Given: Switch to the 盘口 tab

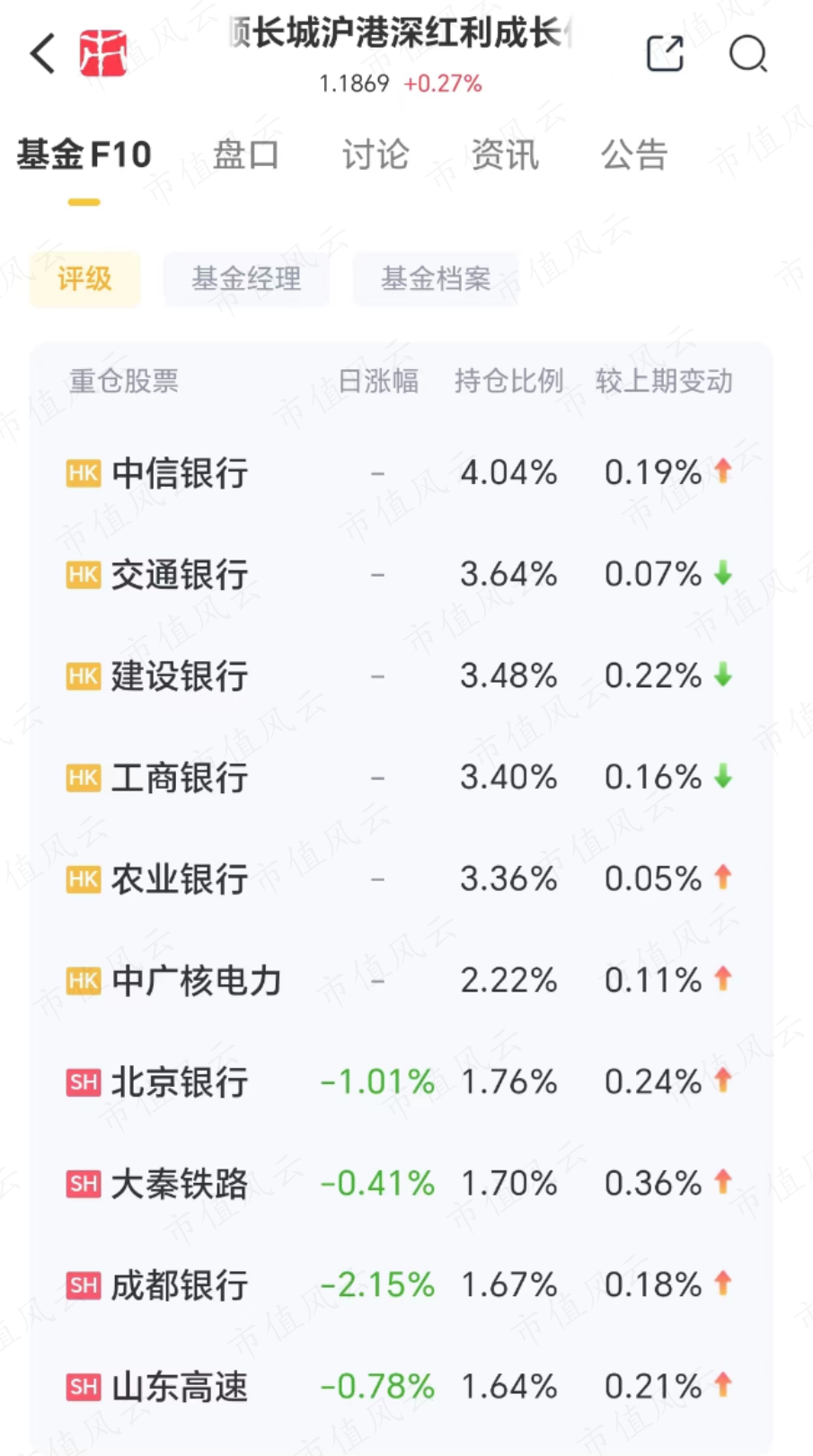Looking at the screenshot, I should [x=245, y=154].
